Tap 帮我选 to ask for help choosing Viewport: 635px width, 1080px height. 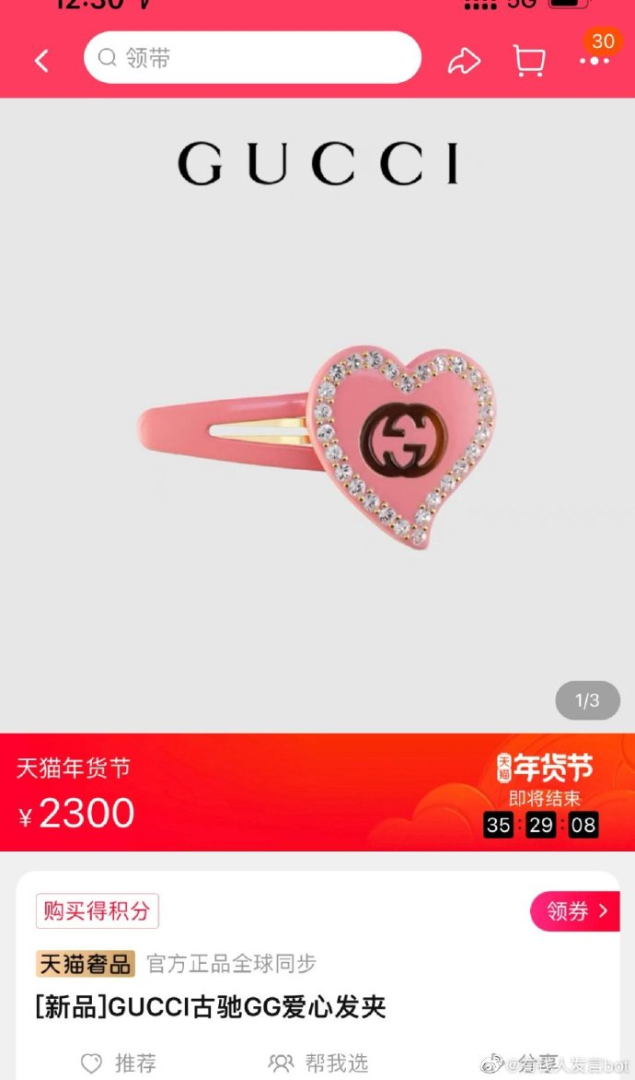(x=319, y=1063)
